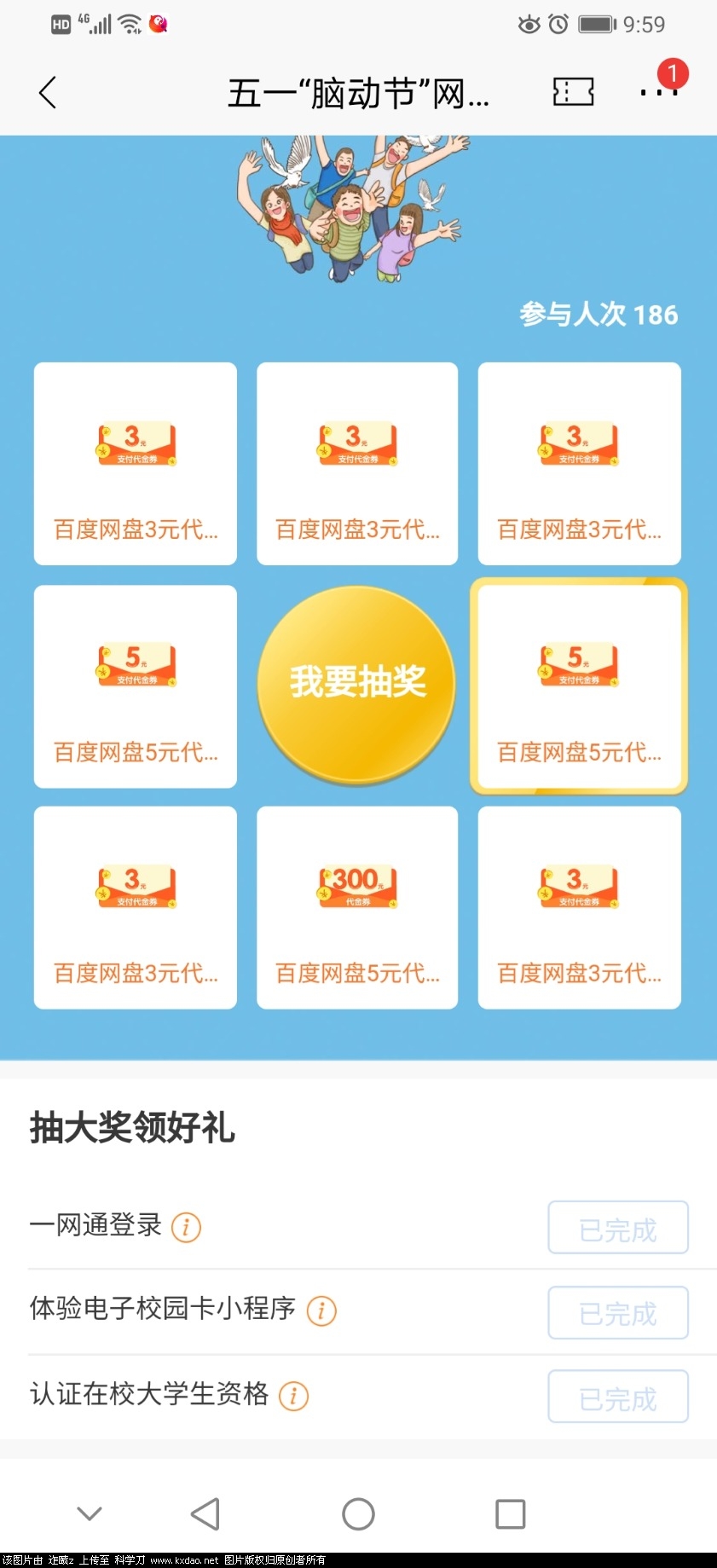The width and height of the screenshot is (717, 1568).
Task: Show info for 体验电子校园卡小程序 task
Action: coord(321,1311)
